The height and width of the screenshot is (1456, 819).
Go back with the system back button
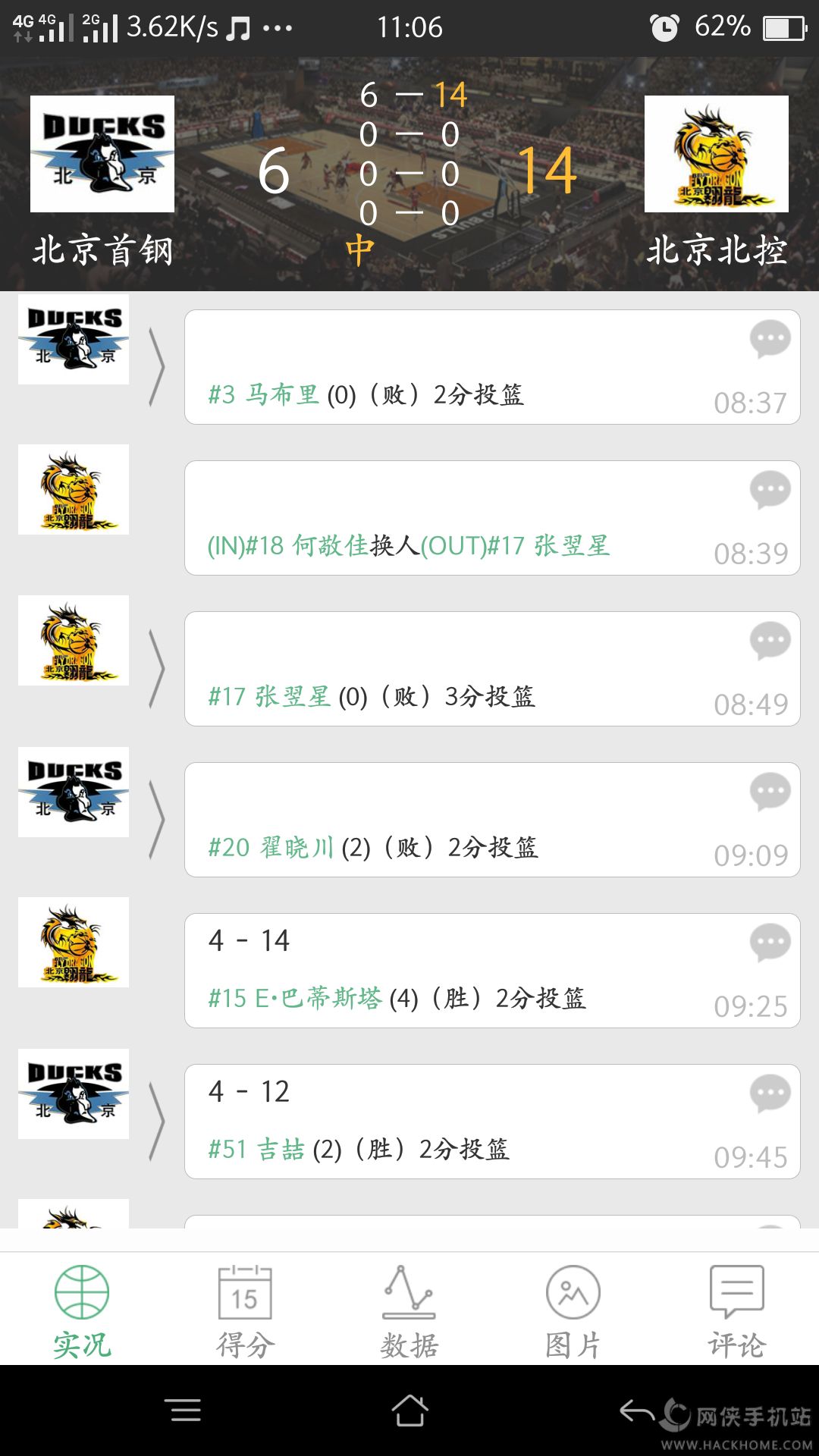pyautogui.click(x=636, y=1410)
